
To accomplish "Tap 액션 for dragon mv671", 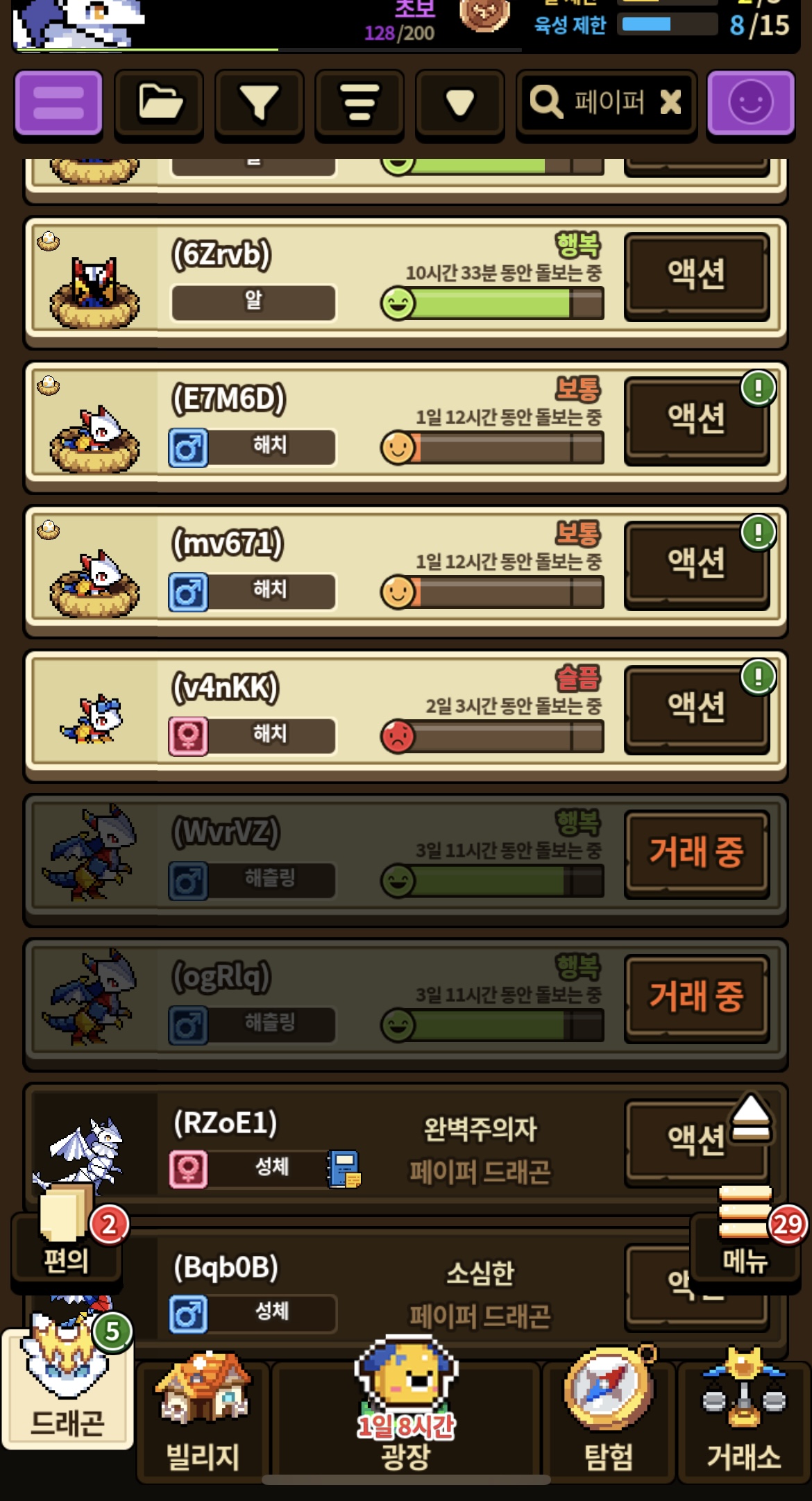I will click(x=696, y=564).
